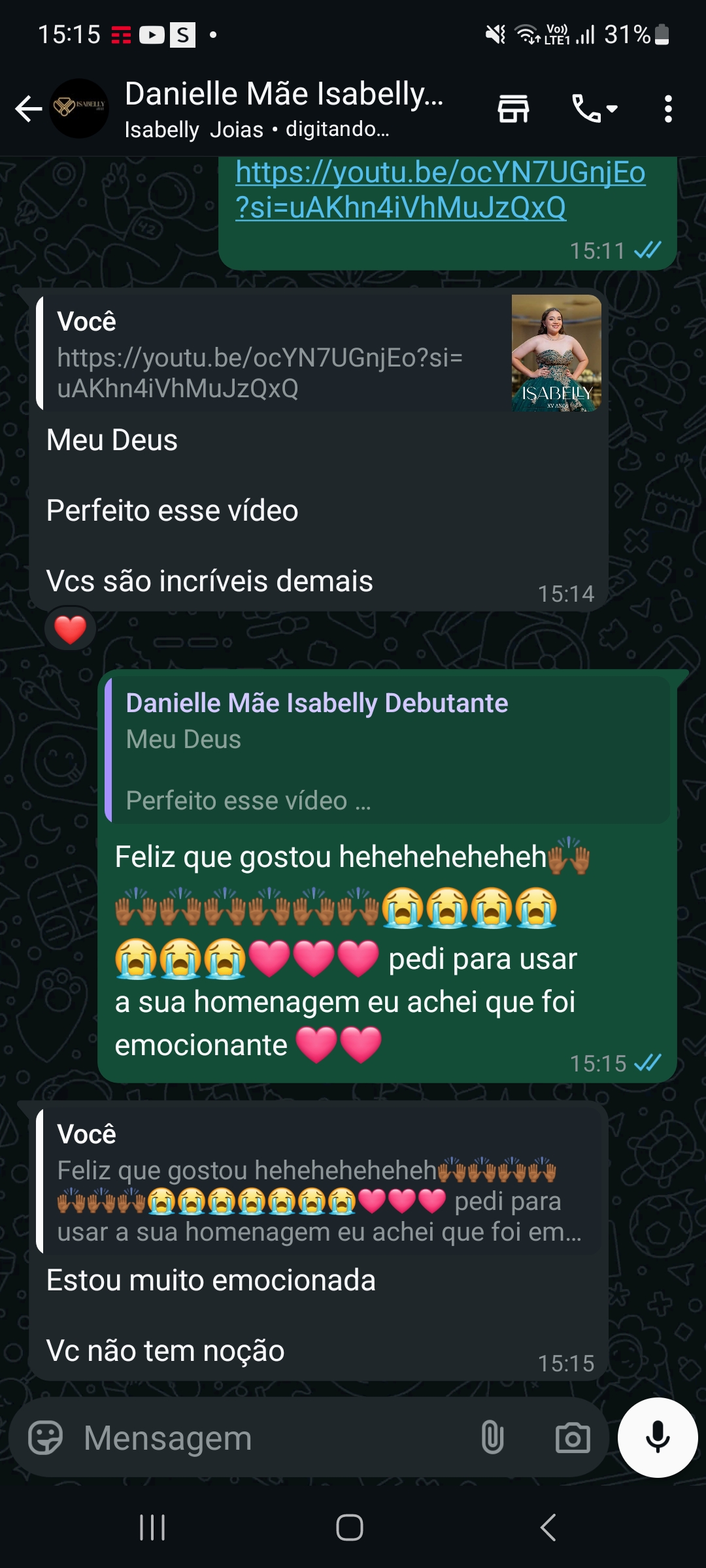Open the emoji and sticker picker

(46, 1437)
